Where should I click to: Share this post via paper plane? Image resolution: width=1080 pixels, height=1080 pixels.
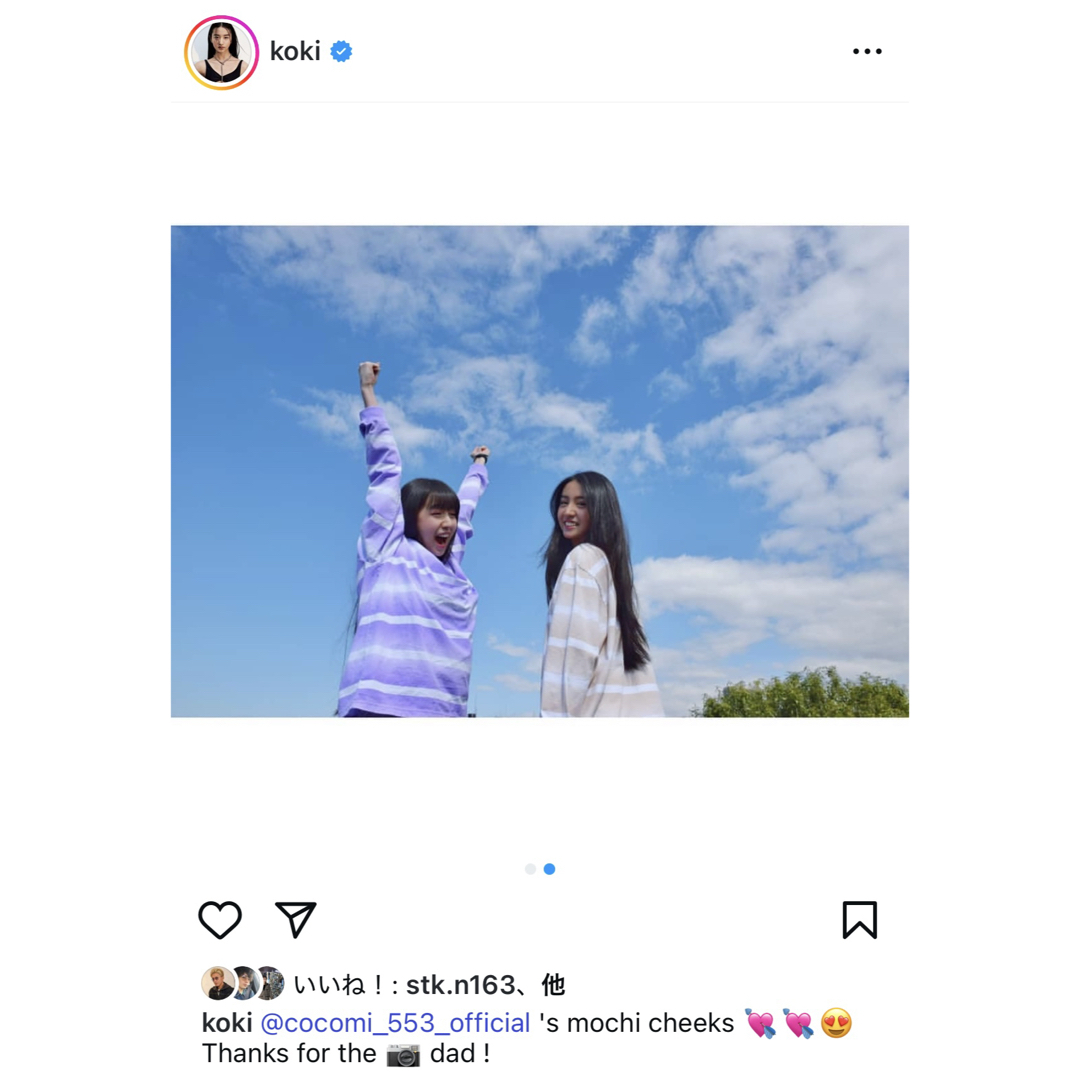296,920
